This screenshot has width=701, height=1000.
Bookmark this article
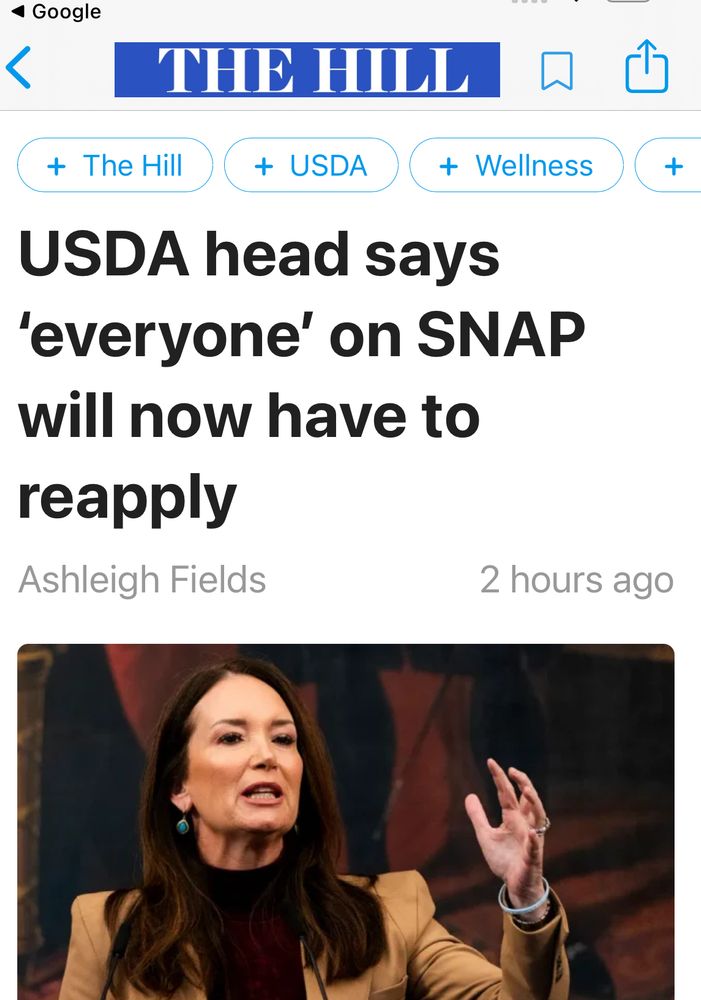point(557,70)
